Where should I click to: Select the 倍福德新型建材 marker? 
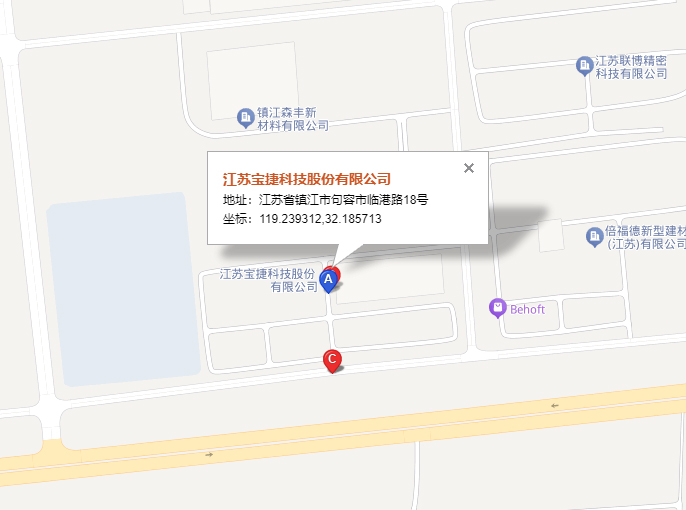pos(594,237)
